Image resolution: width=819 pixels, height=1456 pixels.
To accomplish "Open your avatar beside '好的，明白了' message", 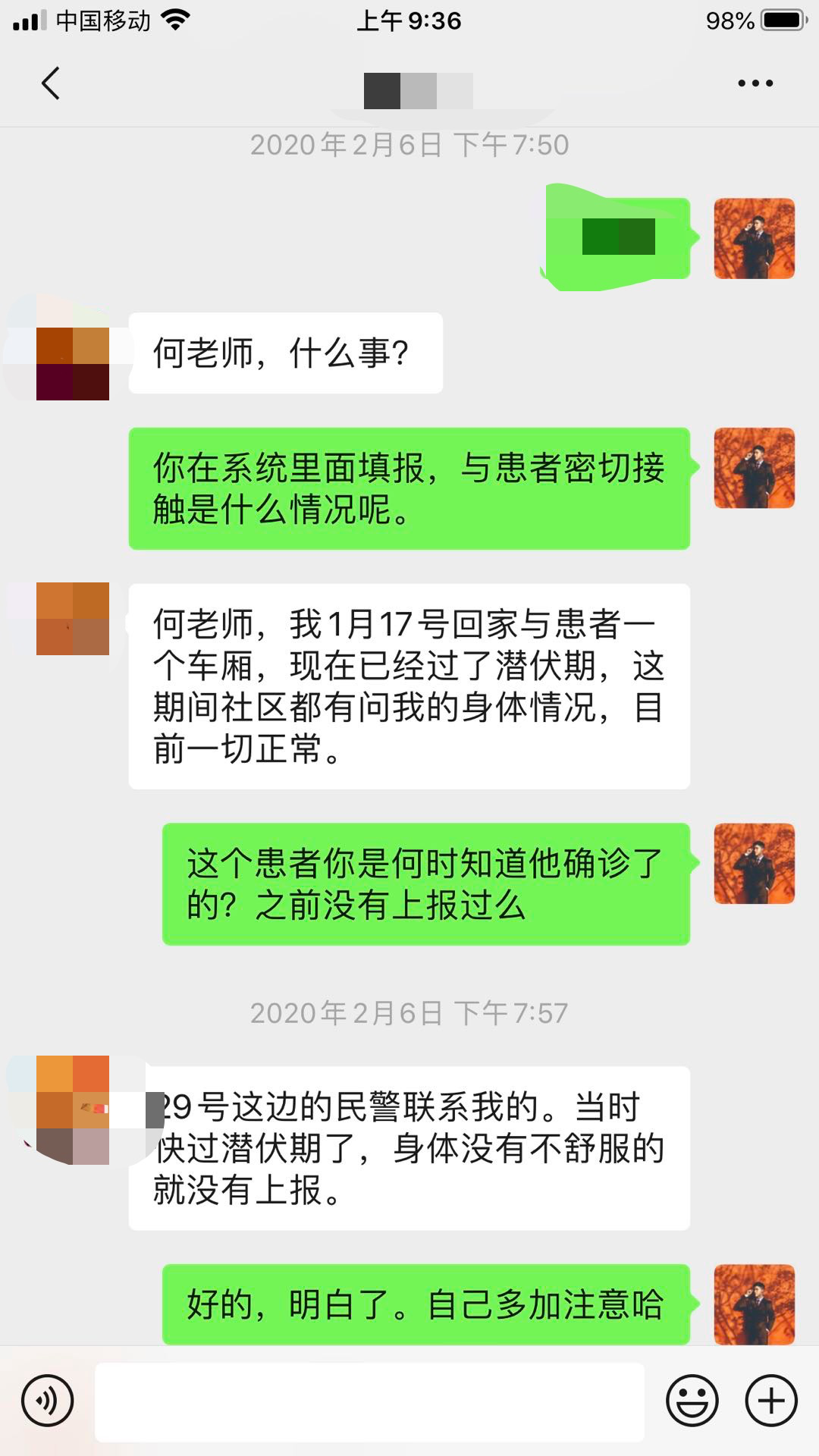I will pyautogui.click(x=754, y=1304).
